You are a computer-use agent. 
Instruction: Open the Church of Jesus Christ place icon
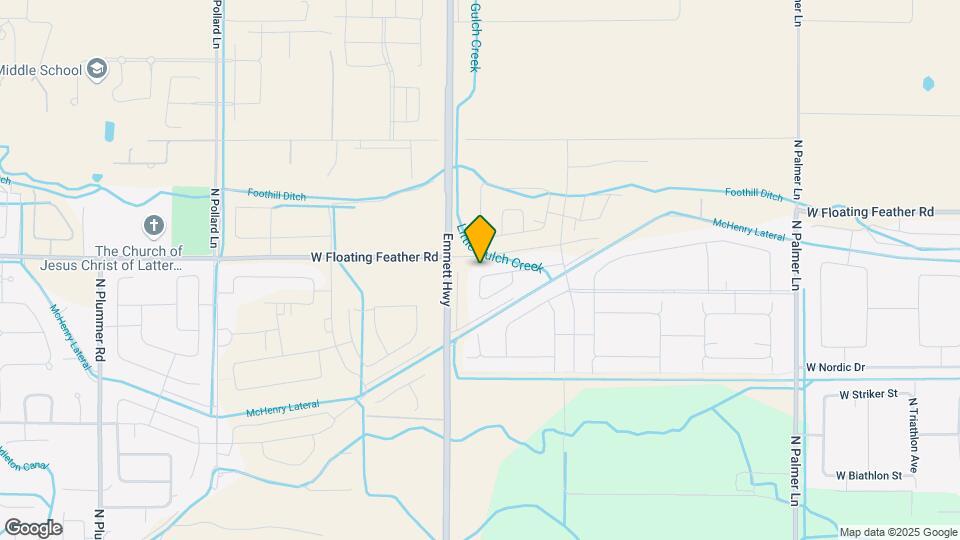tap(153, 225)
